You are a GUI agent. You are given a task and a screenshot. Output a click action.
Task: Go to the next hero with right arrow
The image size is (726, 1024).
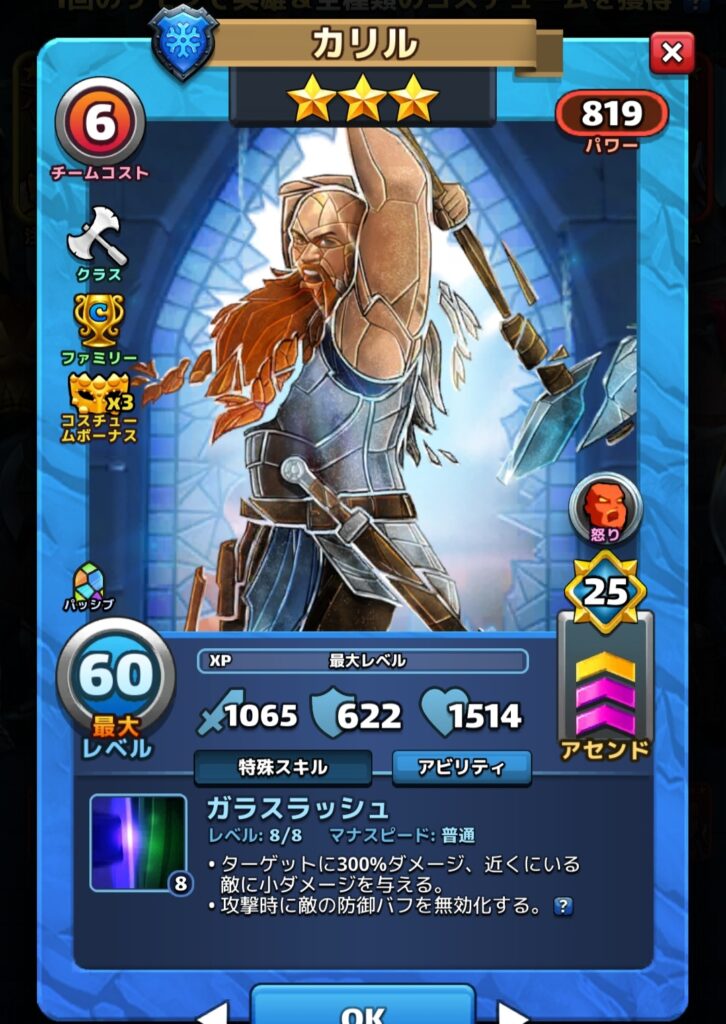pyautogui.click(x=511, y=1012)
